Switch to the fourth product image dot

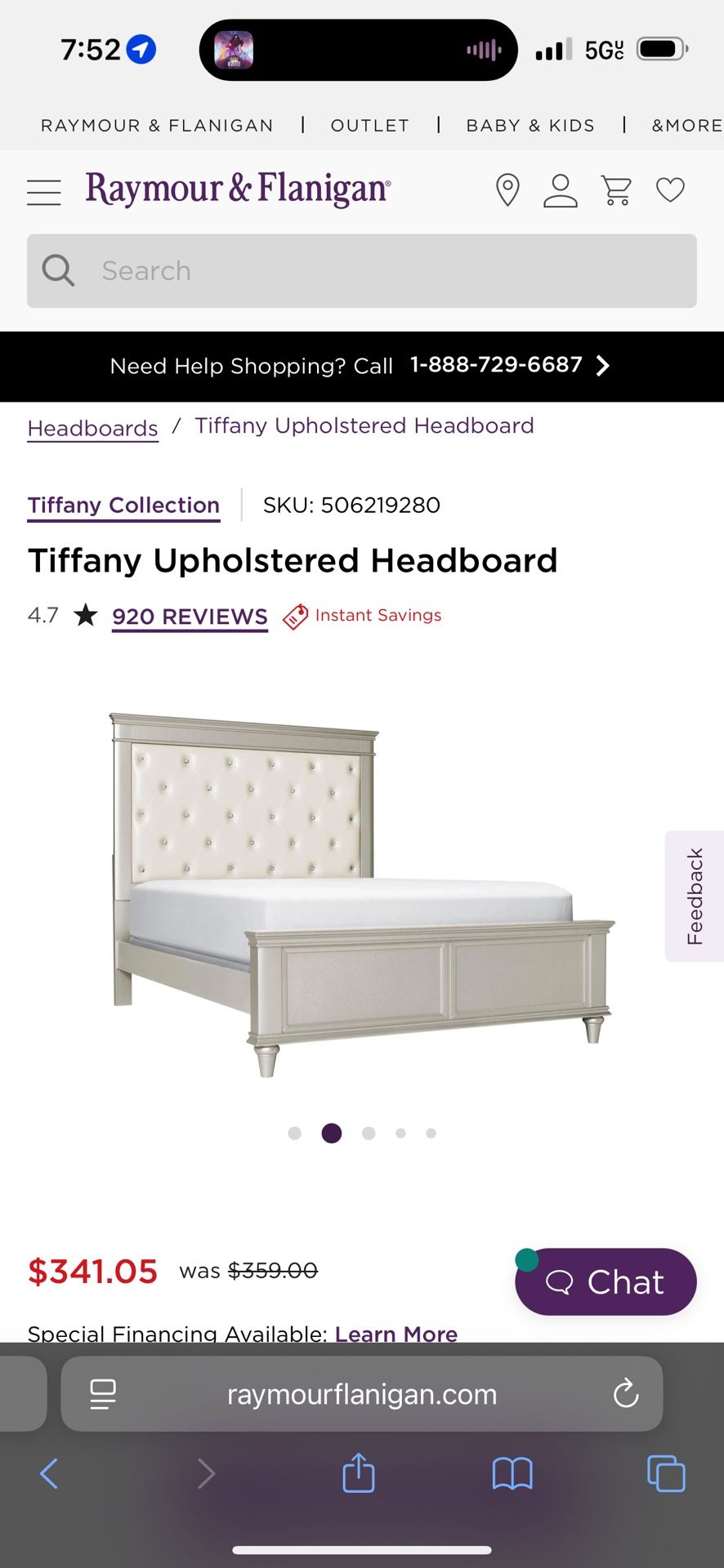point(400,1133)
